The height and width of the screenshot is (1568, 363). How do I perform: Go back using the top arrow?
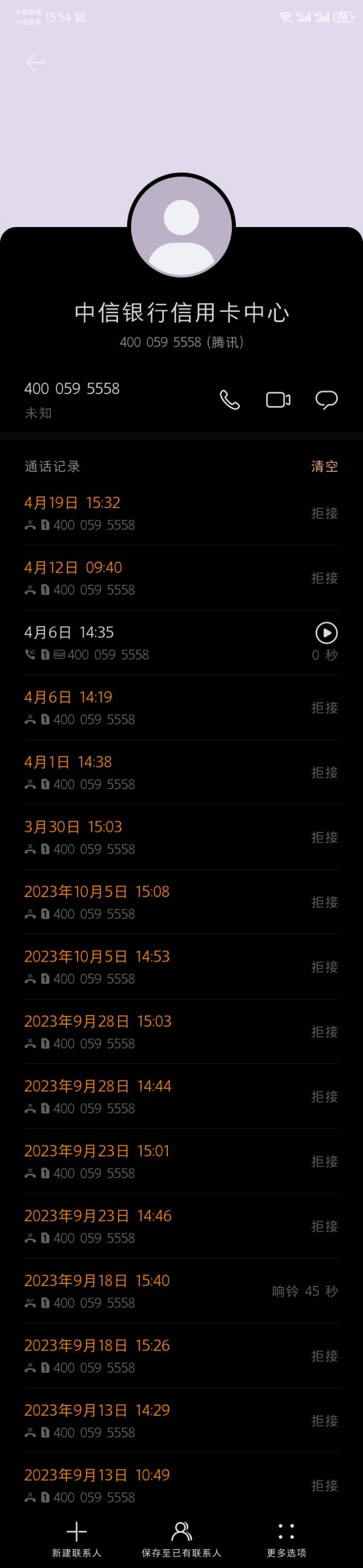(36, 62)
